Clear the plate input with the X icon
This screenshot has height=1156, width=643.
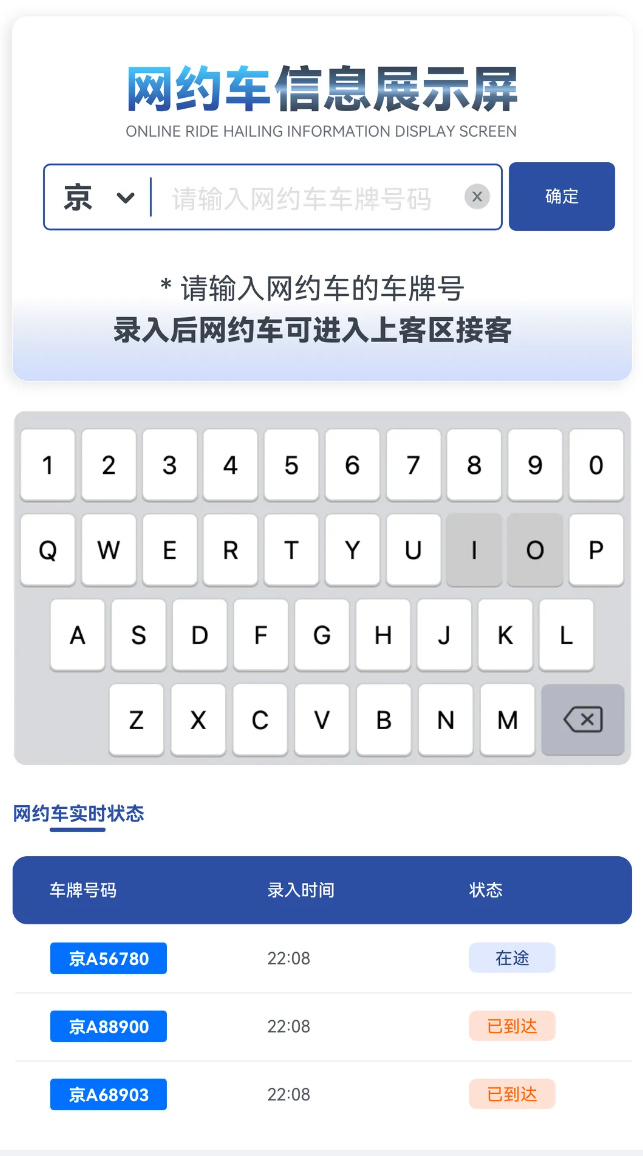click(x=477, y=197)
